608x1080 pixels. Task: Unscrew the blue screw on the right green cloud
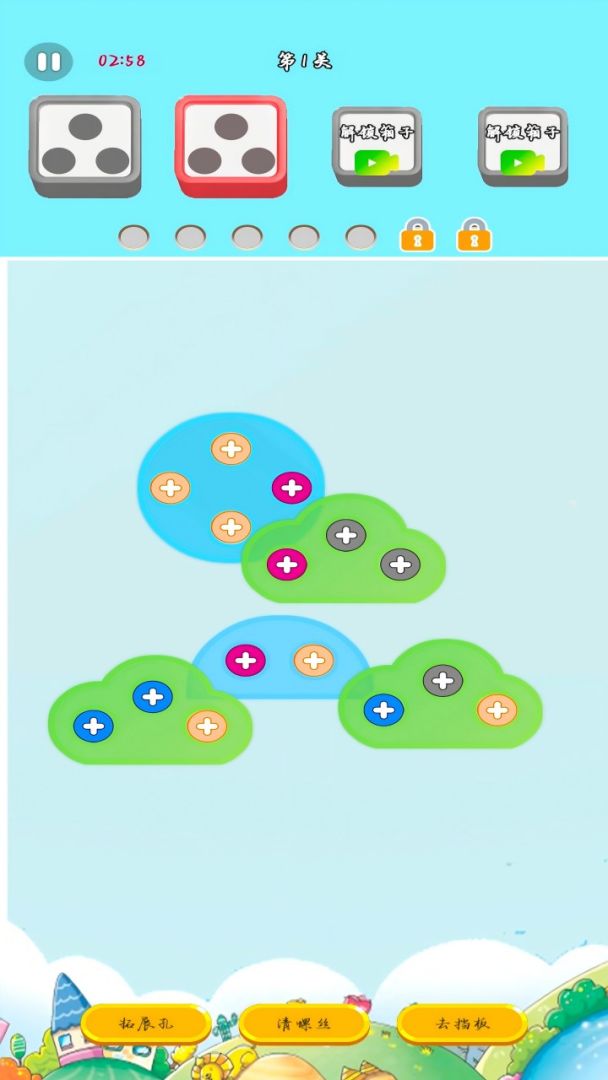383,711
